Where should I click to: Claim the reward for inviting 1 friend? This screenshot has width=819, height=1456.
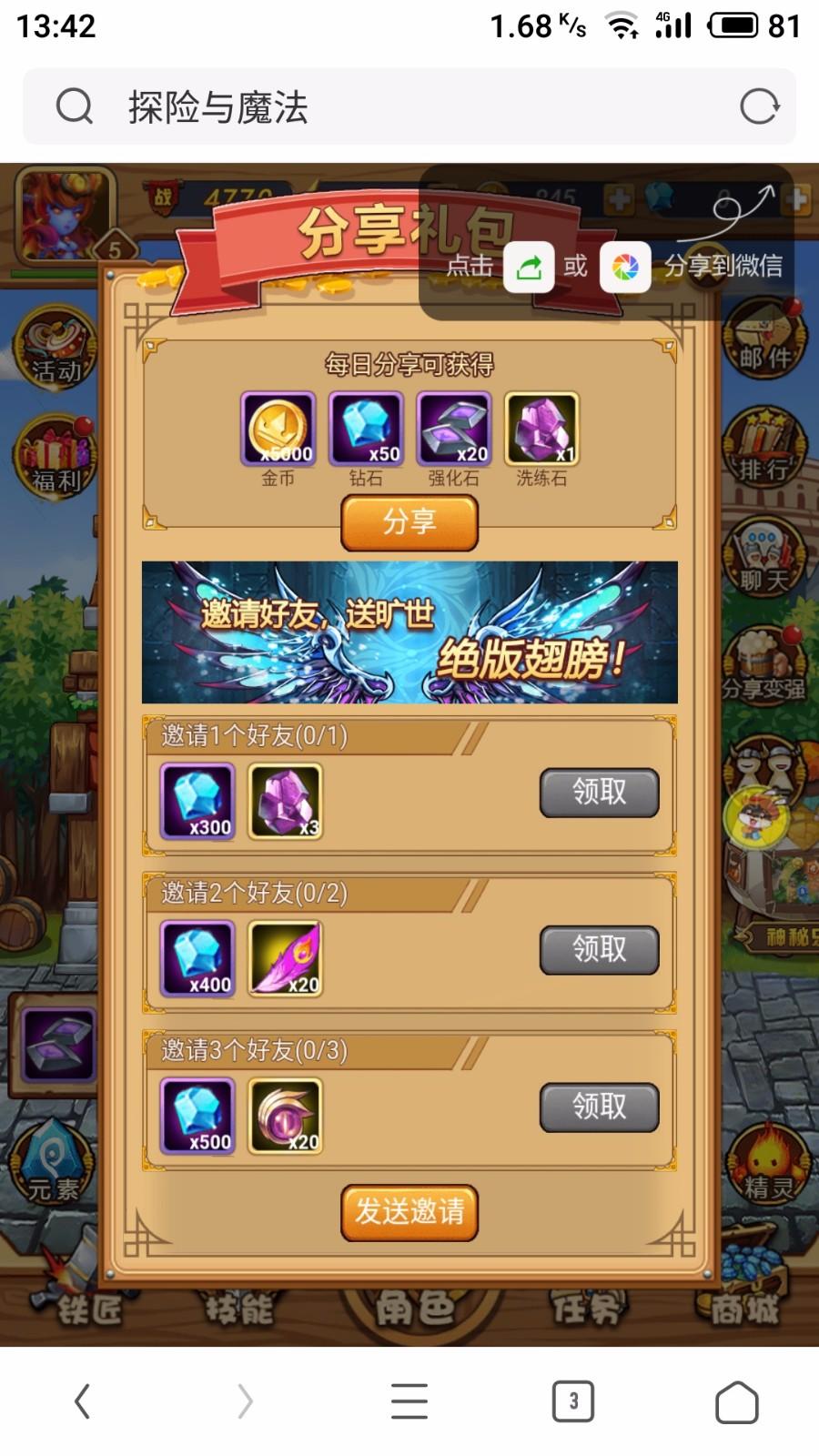tap(599, 793)
